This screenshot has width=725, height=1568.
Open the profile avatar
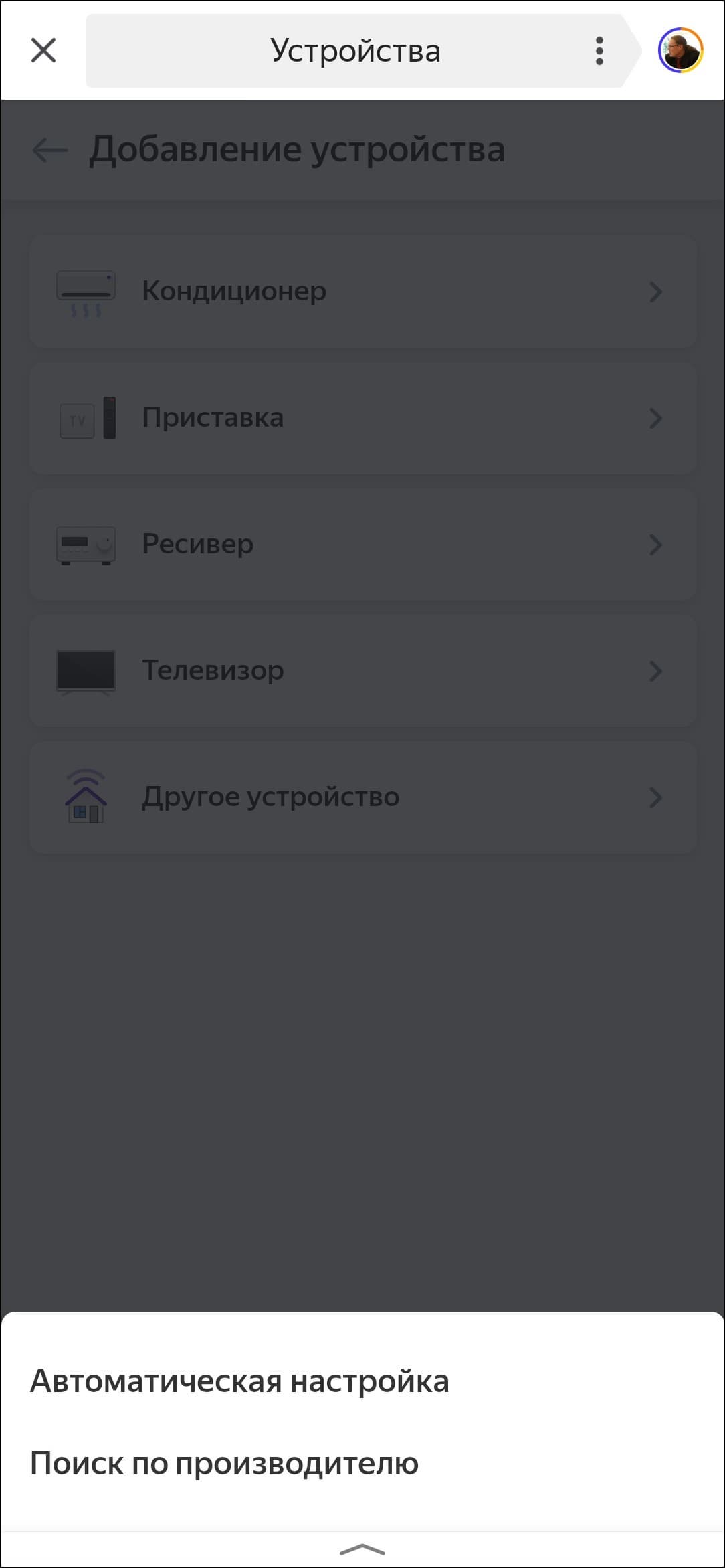[680, 50]
